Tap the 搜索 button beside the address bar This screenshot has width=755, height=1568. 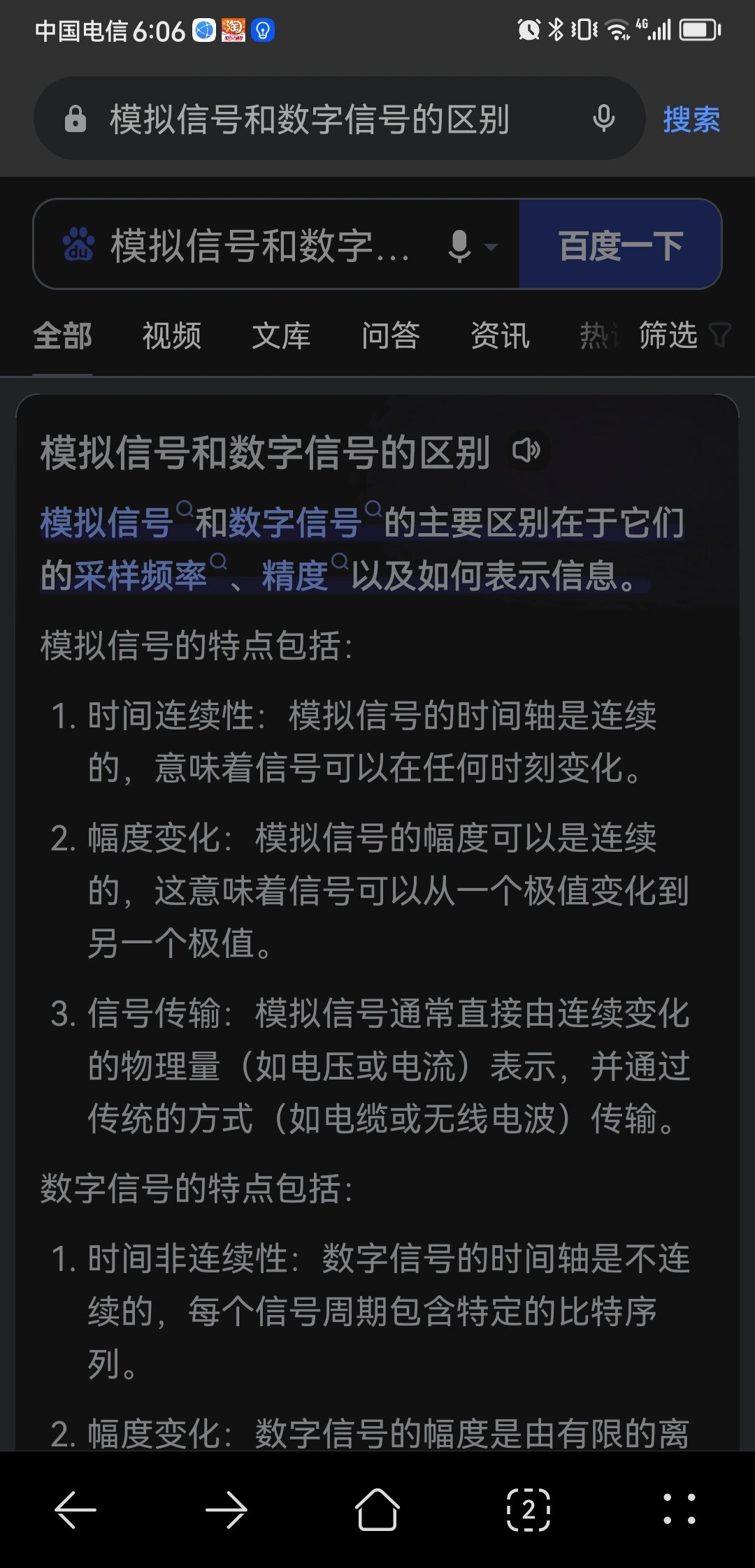(x=689, y=119)
